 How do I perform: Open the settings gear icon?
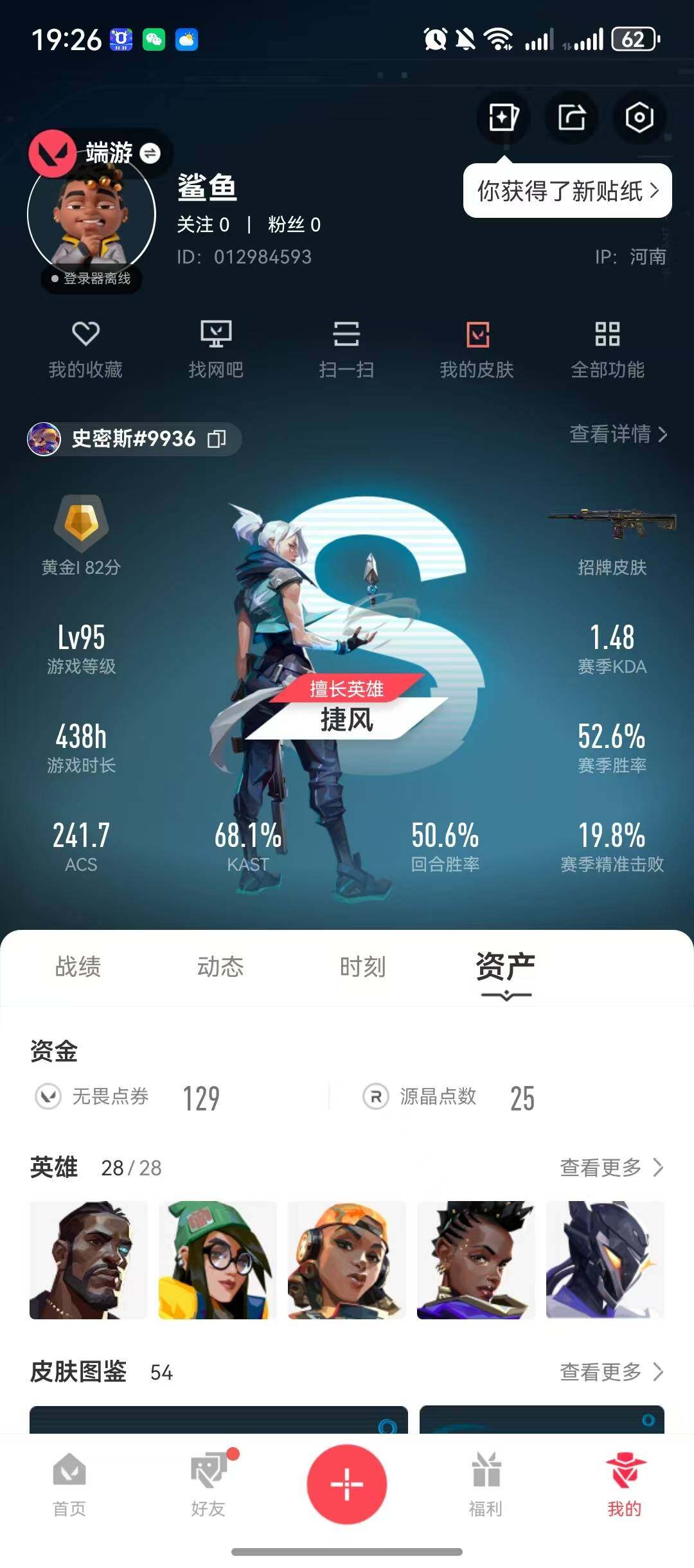[637, 117]
